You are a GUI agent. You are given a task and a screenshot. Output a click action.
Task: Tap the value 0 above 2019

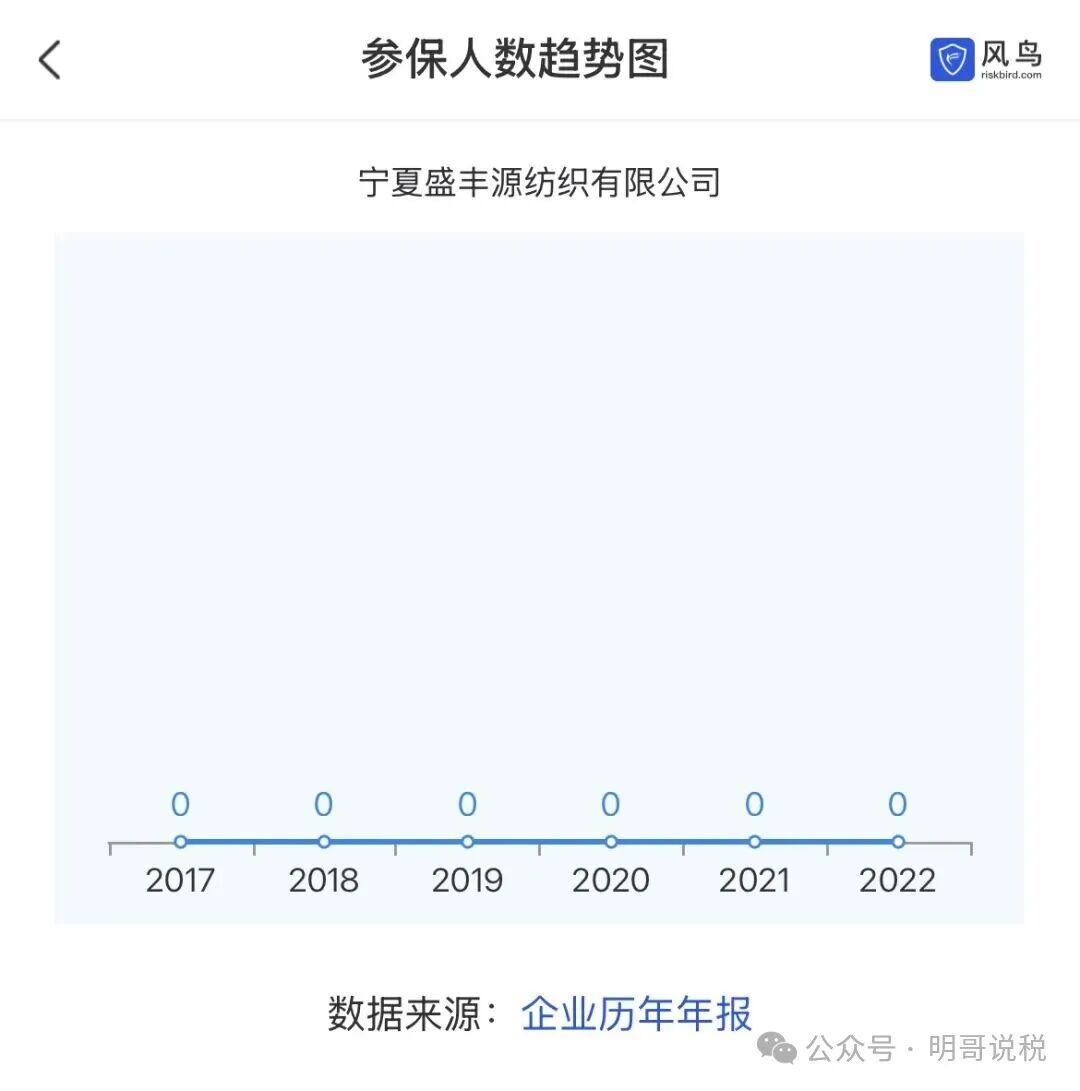coord(467,803)
